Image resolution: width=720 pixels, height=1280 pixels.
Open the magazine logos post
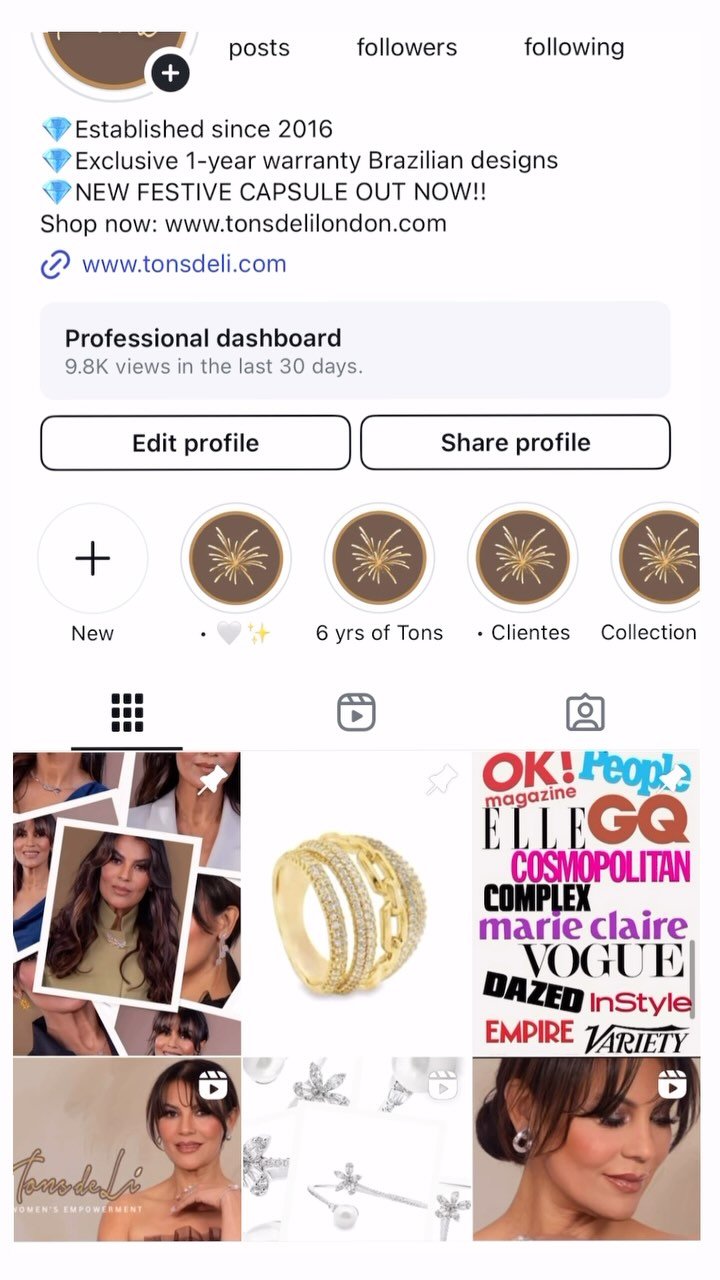pyautogui.click(x=586, y=903)
